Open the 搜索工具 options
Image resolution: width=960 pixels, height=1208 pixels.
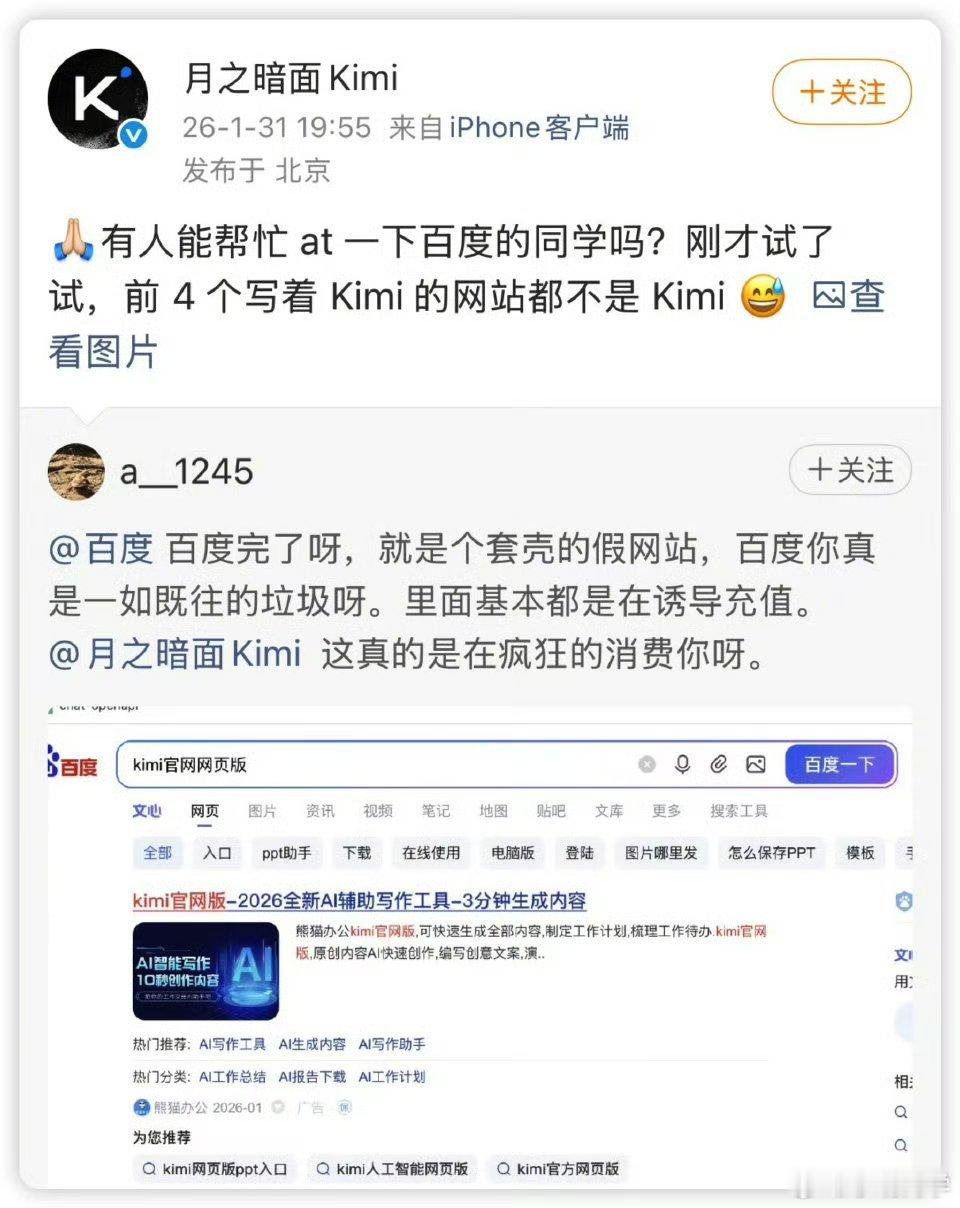click(x=738, y=812)
